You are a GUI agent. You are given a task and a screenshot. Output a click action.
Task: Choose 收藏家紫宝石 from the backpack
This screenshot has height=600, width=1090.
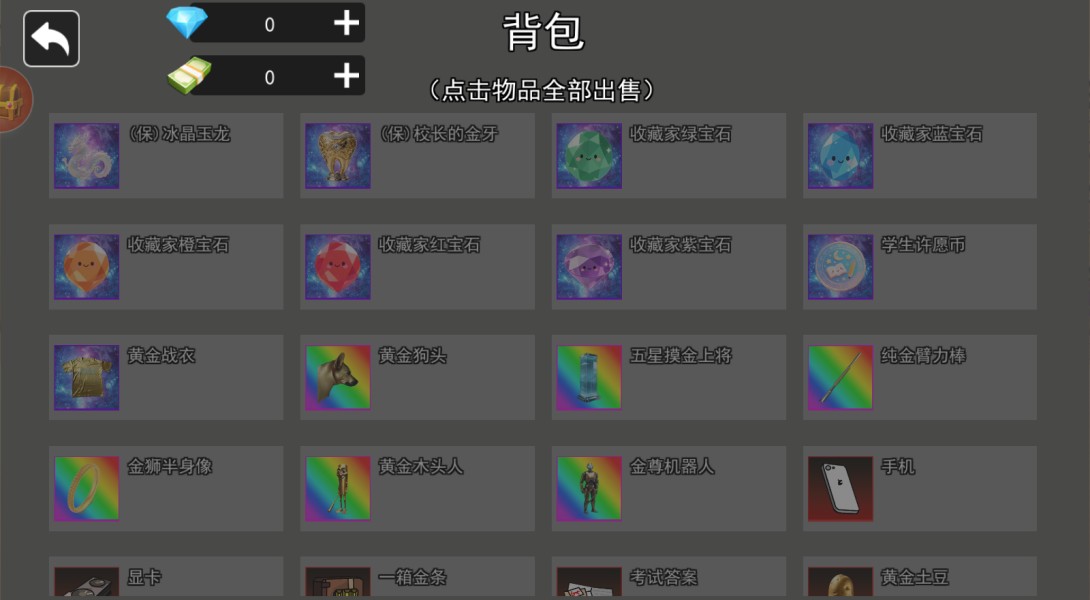(x=668, y=267)
